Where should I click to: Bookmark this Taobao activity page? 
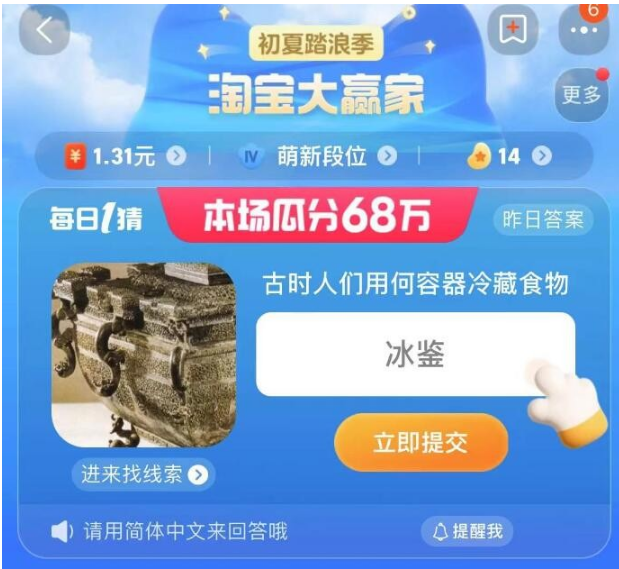point(512,31)
